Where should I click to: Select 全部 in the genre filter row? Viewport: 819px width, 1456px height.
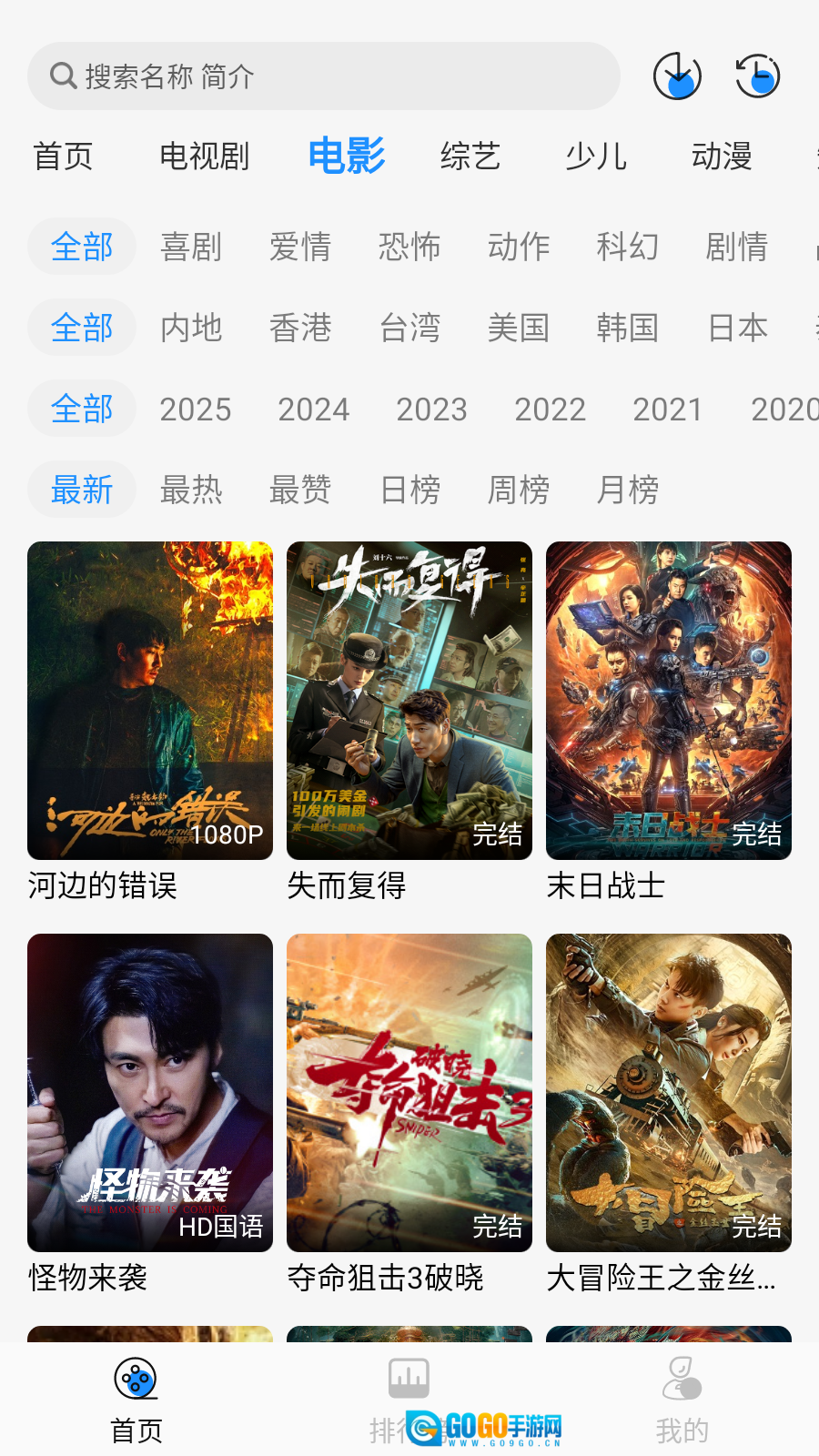click(x=81, y=247)
